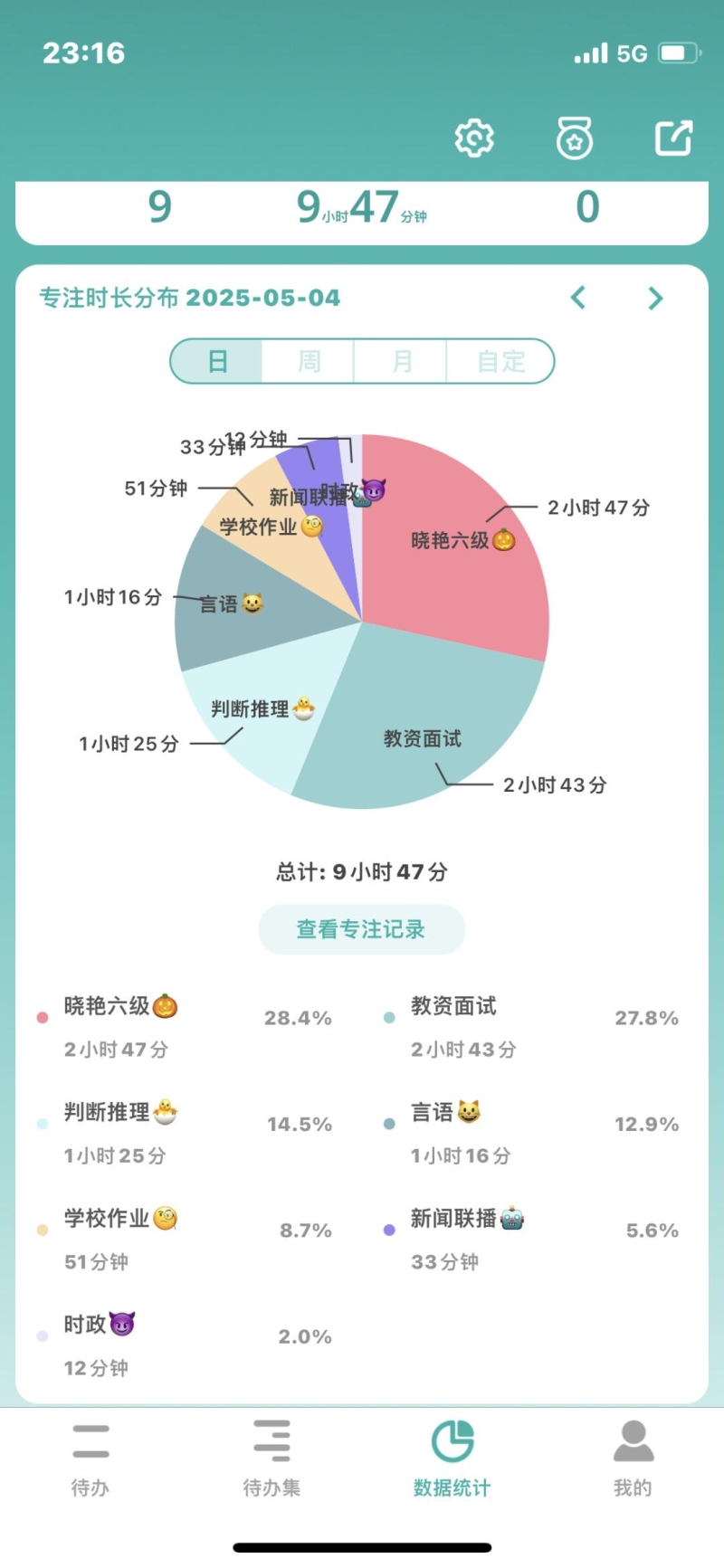Switch to the 月 month view

pyautogui.click(x=402, y=362)
